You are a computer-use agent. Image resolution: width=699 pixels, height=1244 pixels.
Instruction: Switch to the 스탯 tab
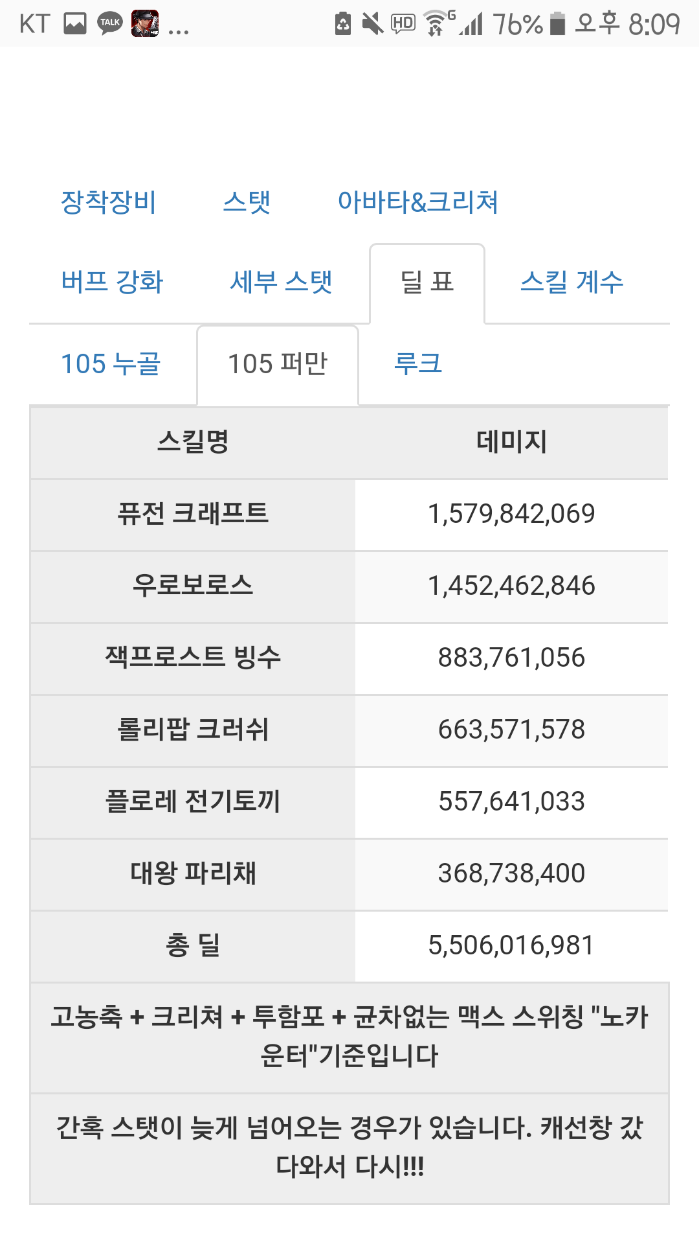[x=246, y=203]
